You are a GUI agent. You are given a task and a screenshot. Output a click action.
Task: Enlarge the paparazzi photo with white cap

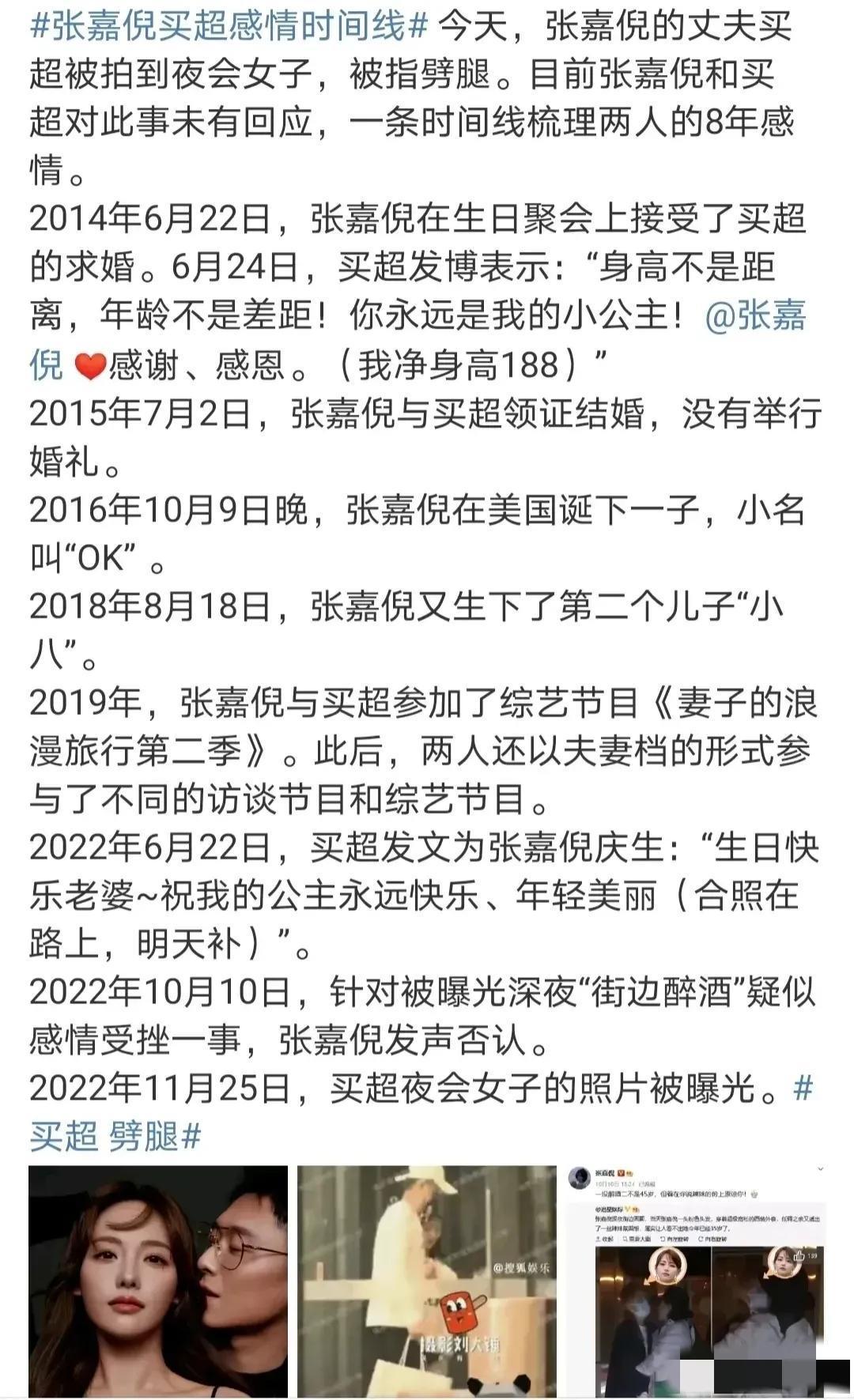[427, 1281]
